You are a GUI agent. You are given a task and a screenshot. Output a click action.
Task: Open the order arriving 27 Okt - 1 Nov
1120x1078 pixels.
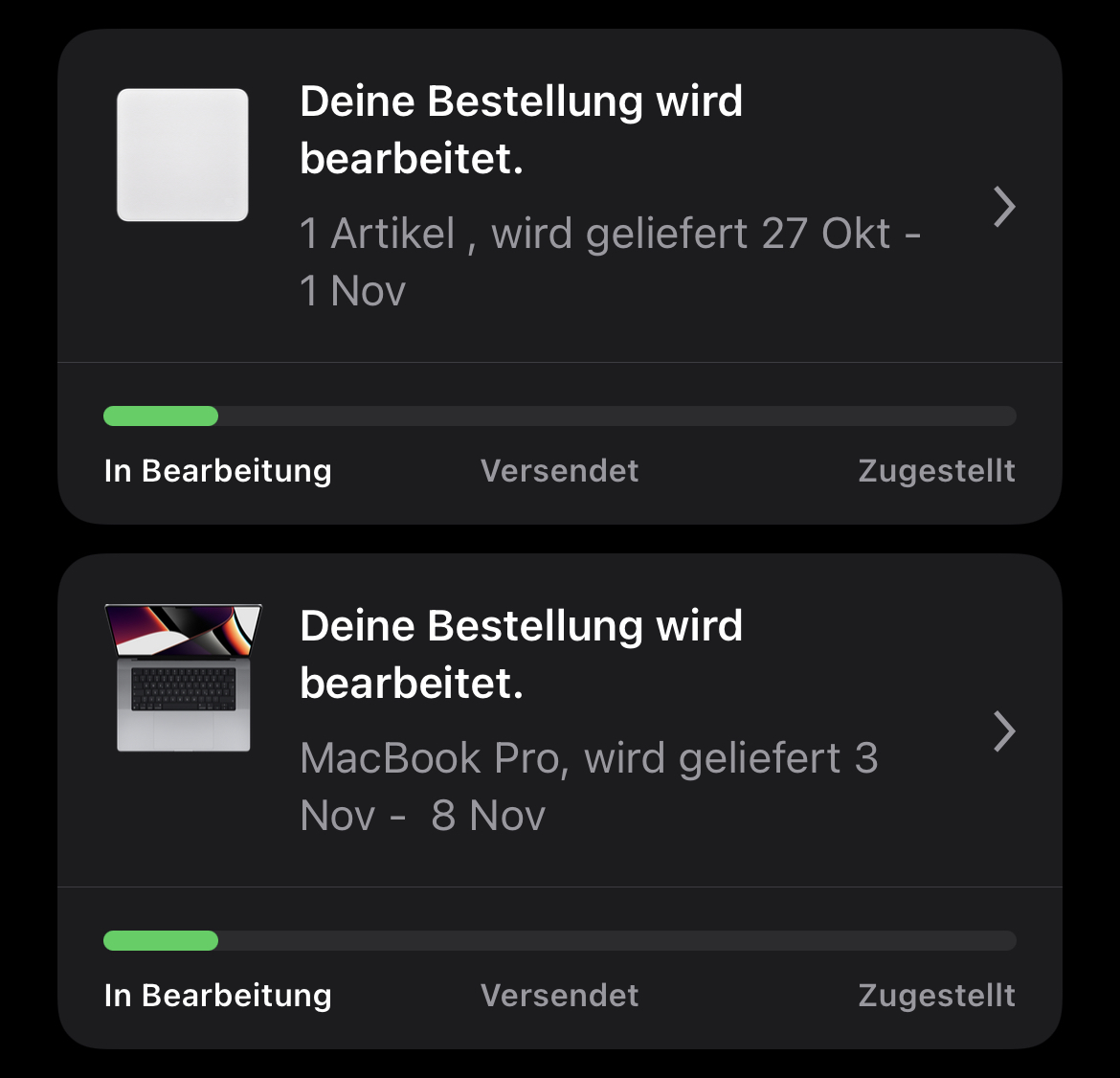point(1003,207)
